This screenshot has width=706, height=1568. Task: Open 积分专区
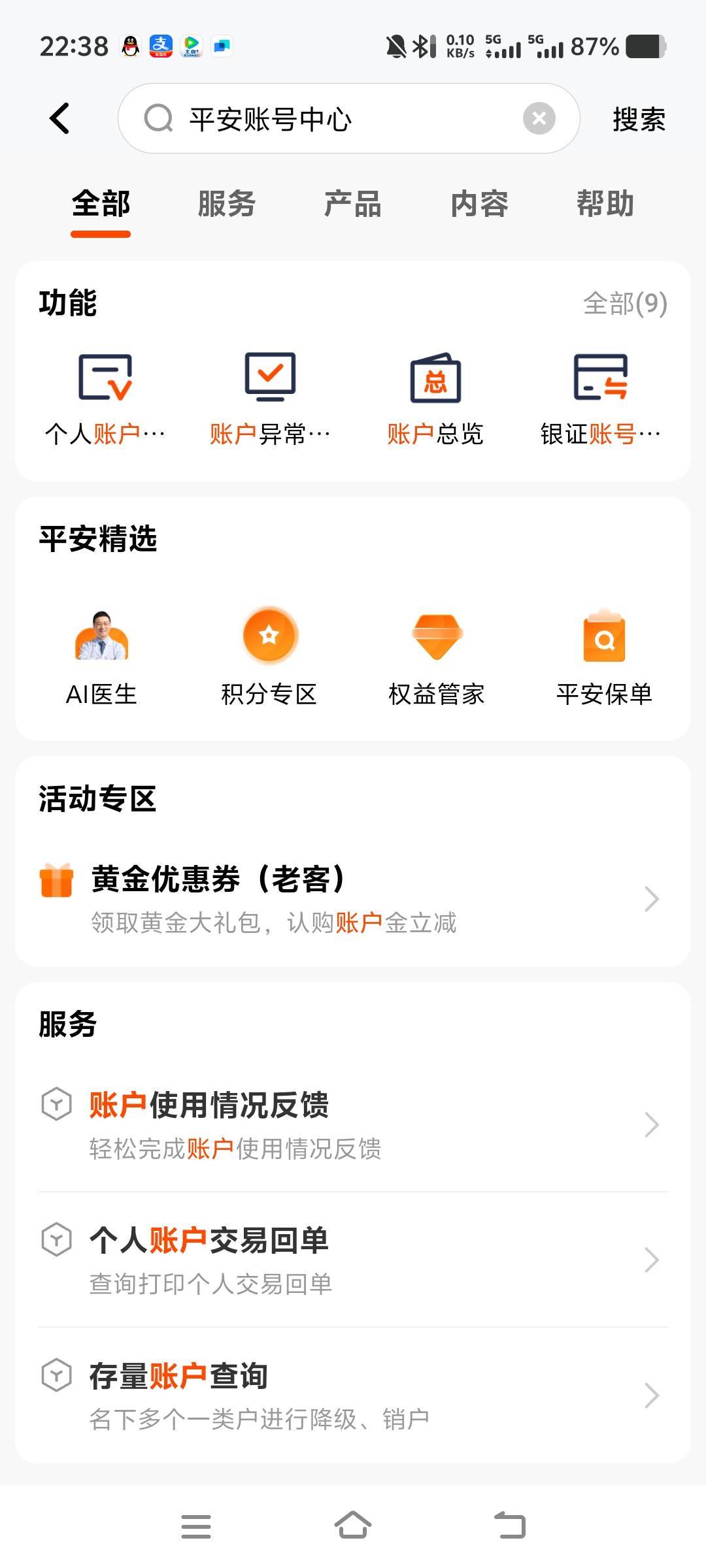269,657
